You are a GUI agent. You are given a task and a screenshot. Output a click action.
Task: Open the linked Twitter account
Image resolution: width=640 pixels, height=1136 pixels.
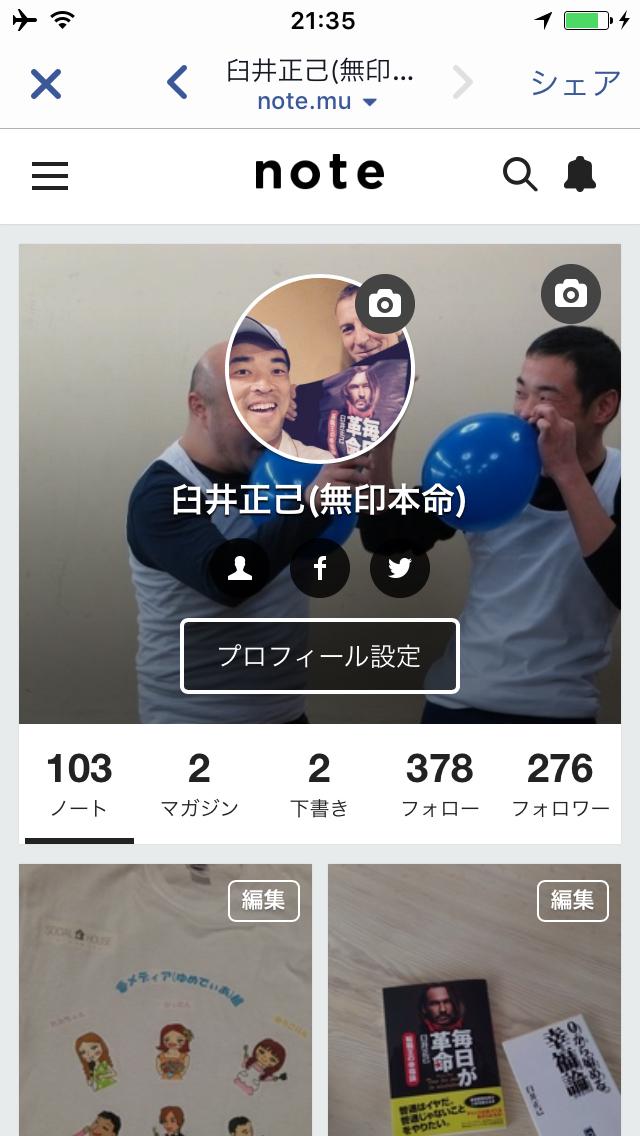400,568
